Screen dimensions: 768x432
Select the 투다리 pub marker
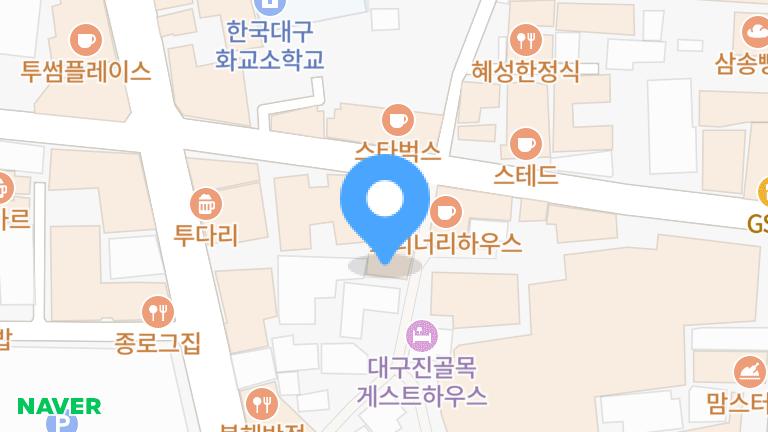pyautogui.click(x=206, y=203)
